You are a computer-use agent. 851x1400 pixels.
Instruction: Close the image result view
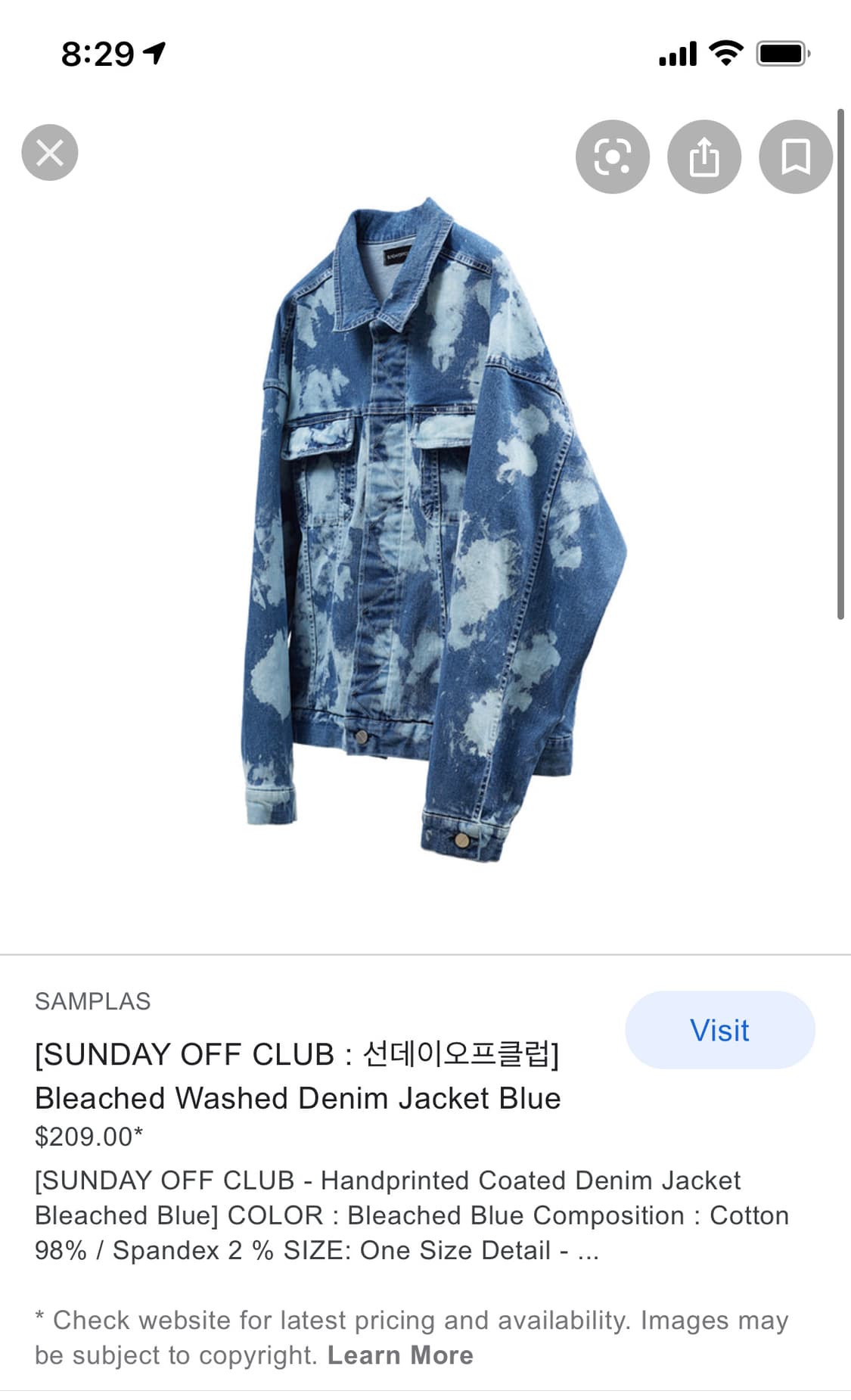click(x=50, y=153)
